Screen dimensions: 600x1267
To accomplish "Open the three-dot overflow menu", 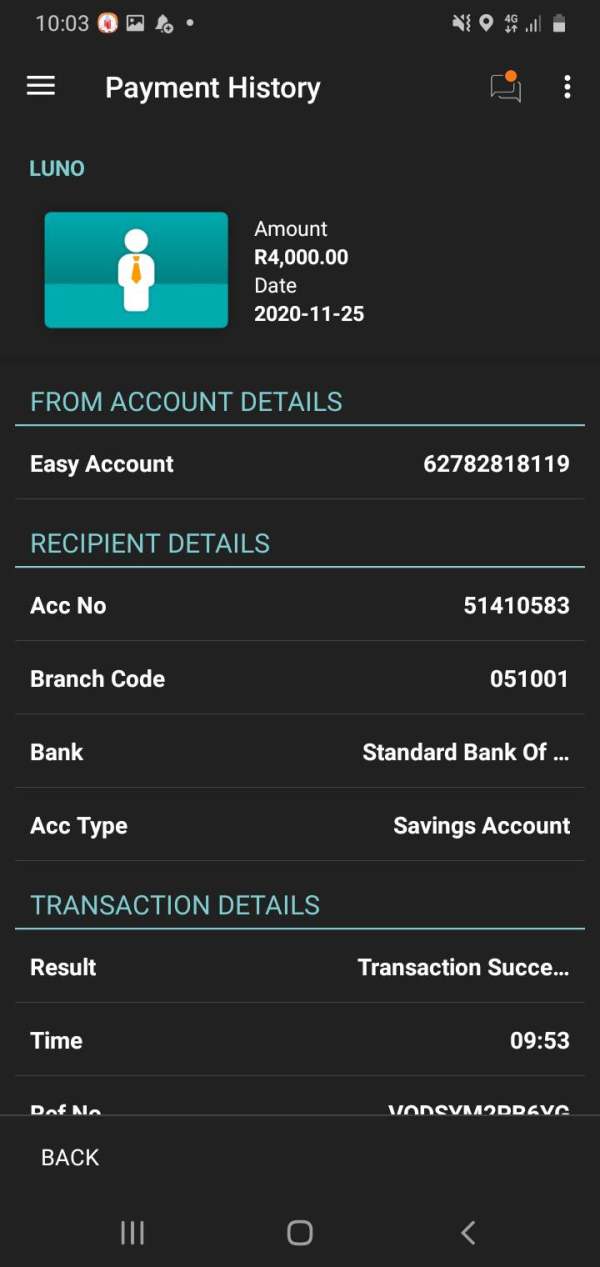I will point(567,87).
